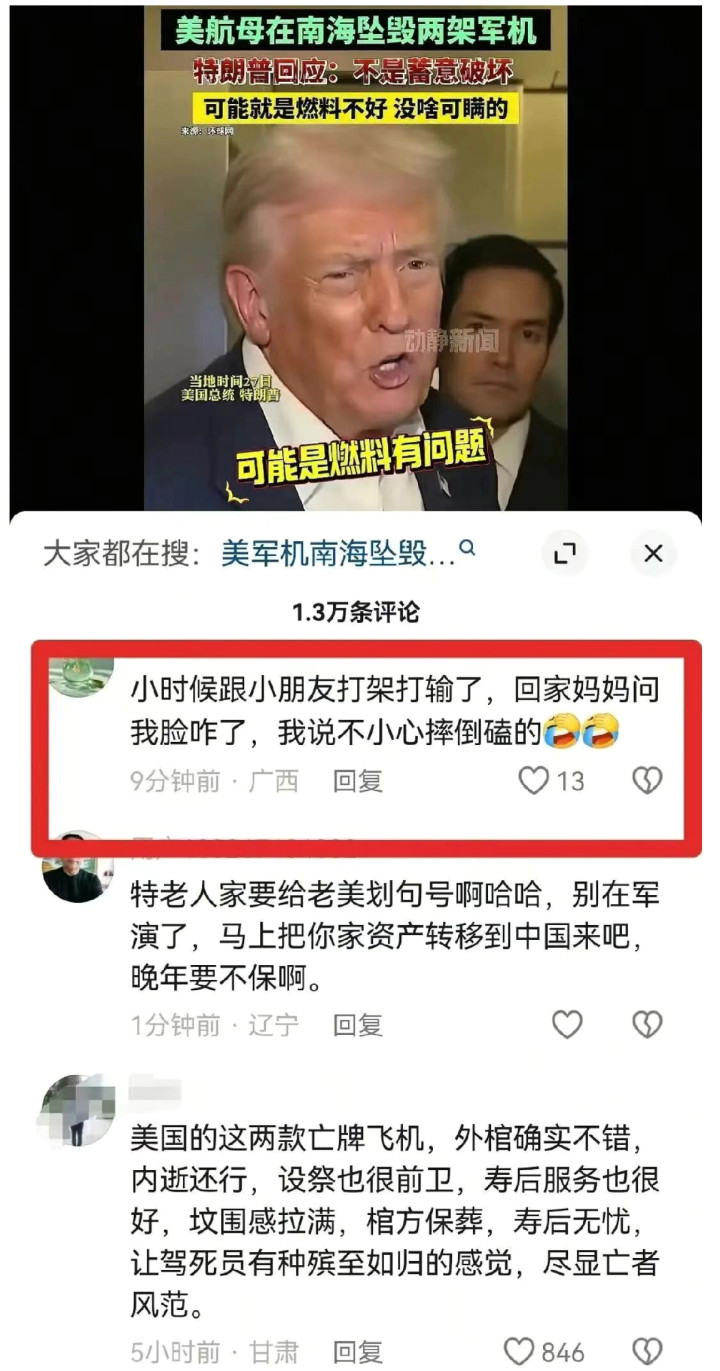Reply to the comment from 广西
Viewport: 720px width, 1371px height.
point(357,781)
